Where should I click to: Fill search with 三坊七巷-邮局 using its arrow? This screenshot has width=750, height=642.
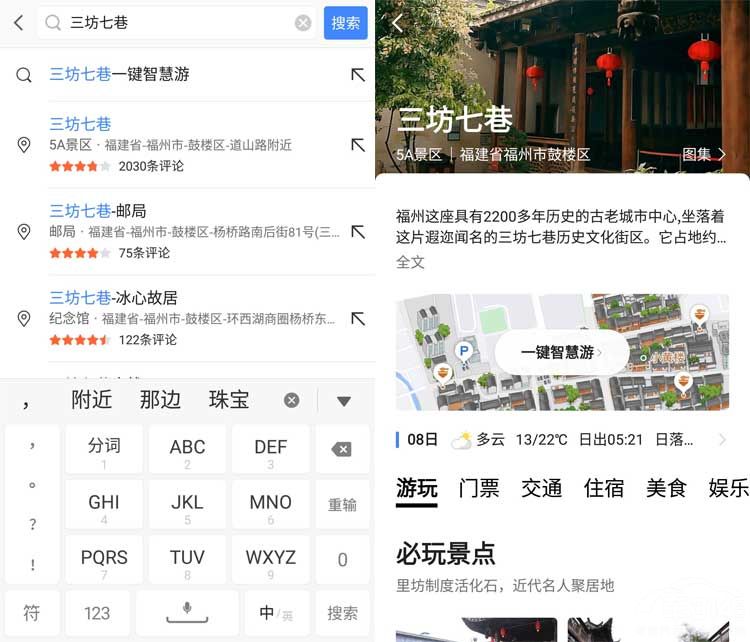[x=357, y=232]
